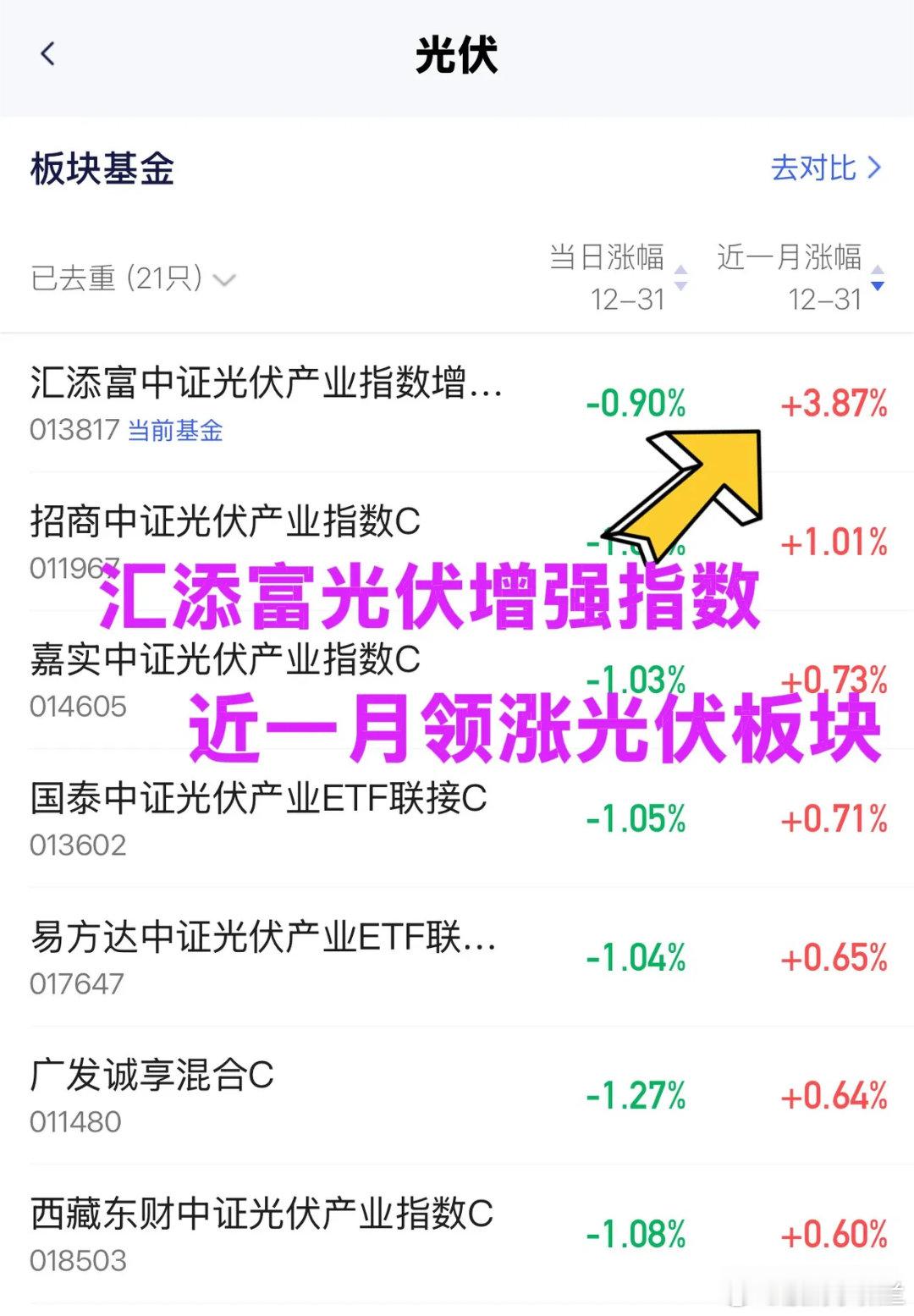
Task: Click the active 近一月涨幅 descending sort arrow
Action: 877,288
